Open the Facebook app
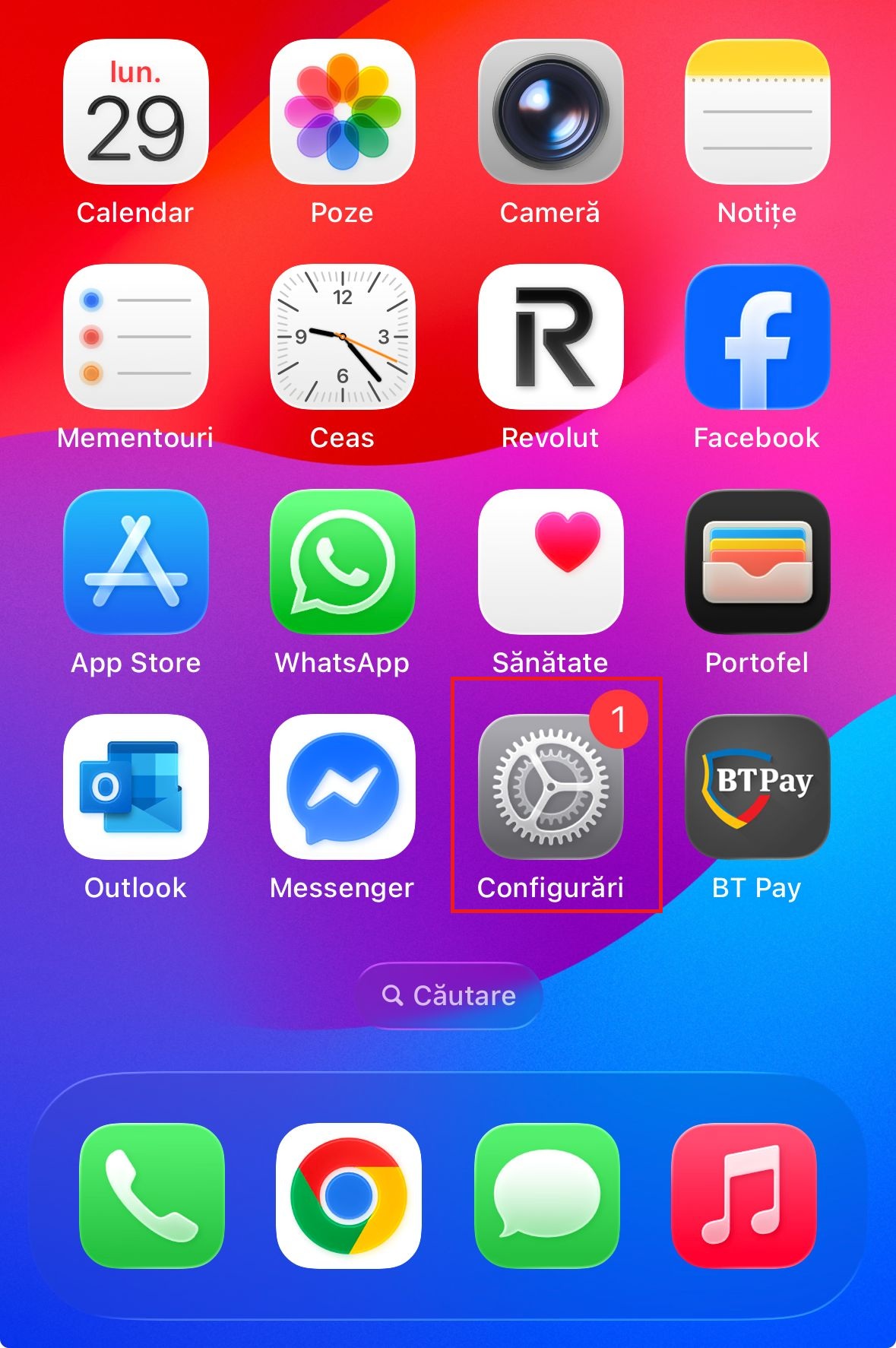Viewport: 896px width, 1348px height. (757, 337)
